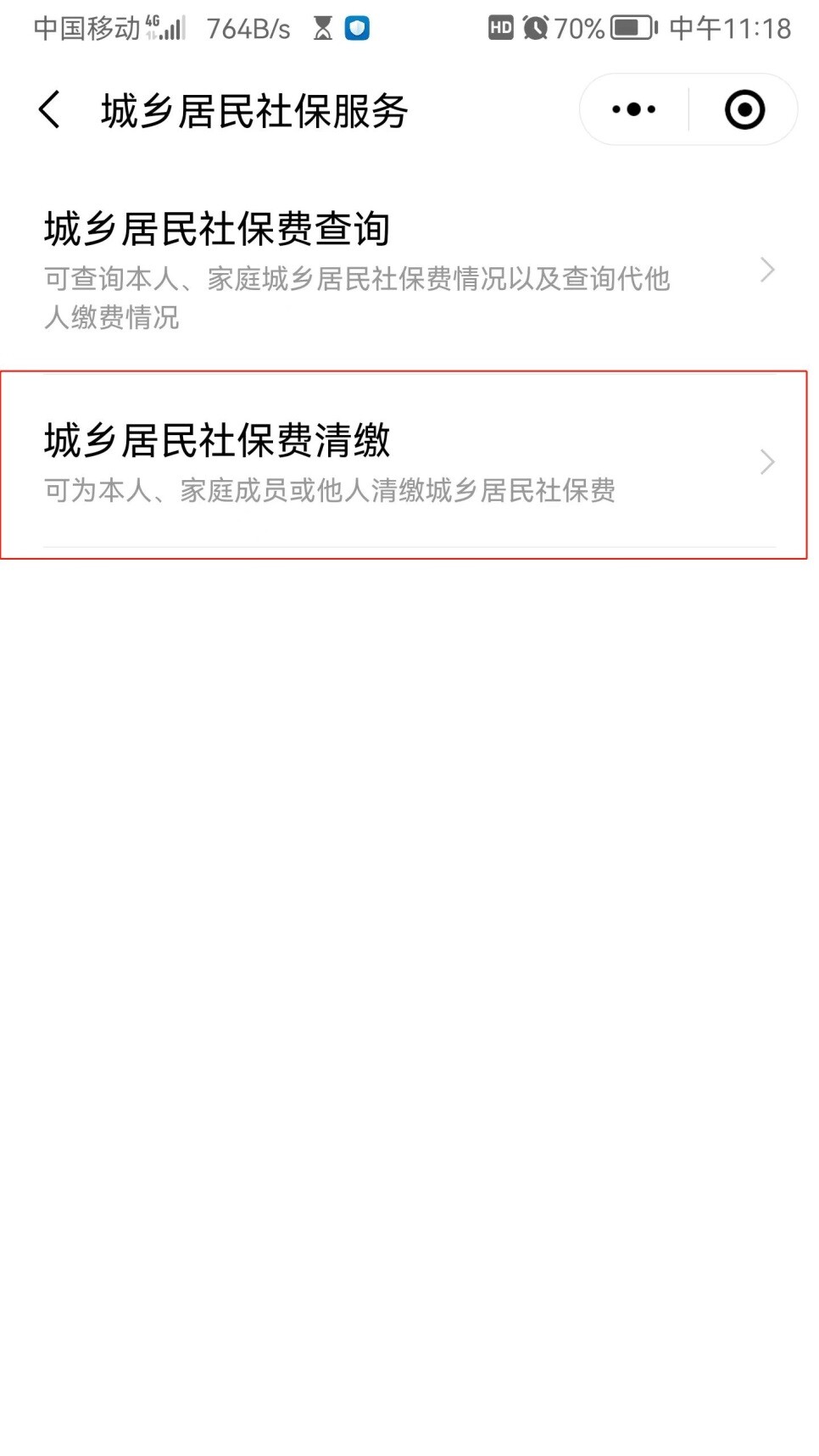Close the mini program with circle button
Image resolution: width=819 pixels, height=1456 pixels.
click(744, 109)
